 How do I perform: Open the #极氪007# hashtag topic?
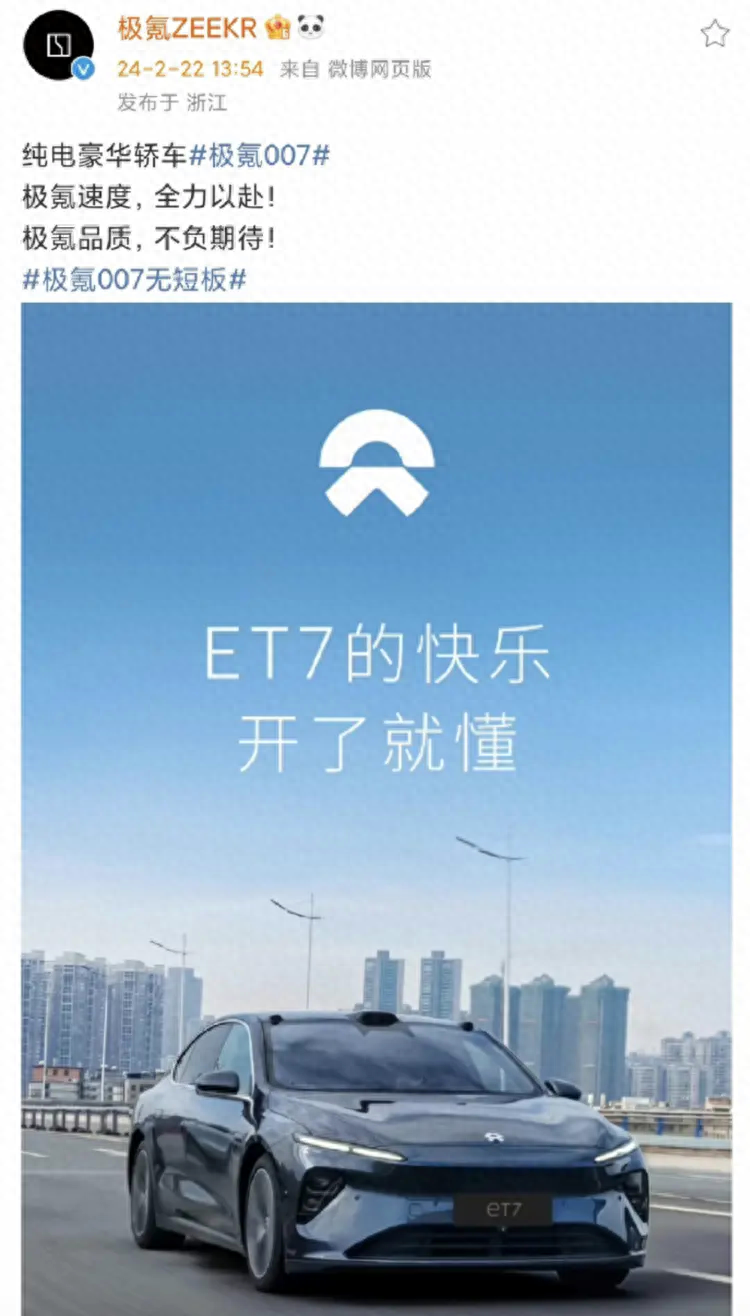259,155
